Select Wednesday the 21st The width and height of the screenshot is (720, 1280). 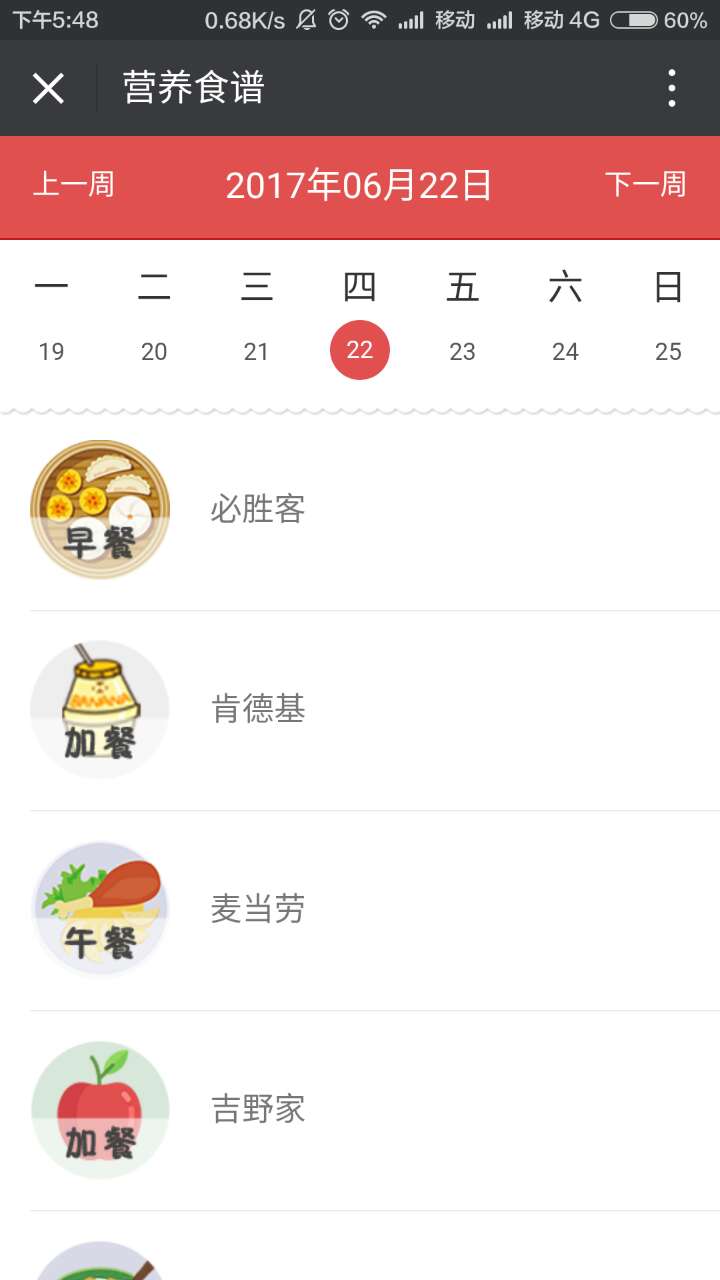point(257,351)
